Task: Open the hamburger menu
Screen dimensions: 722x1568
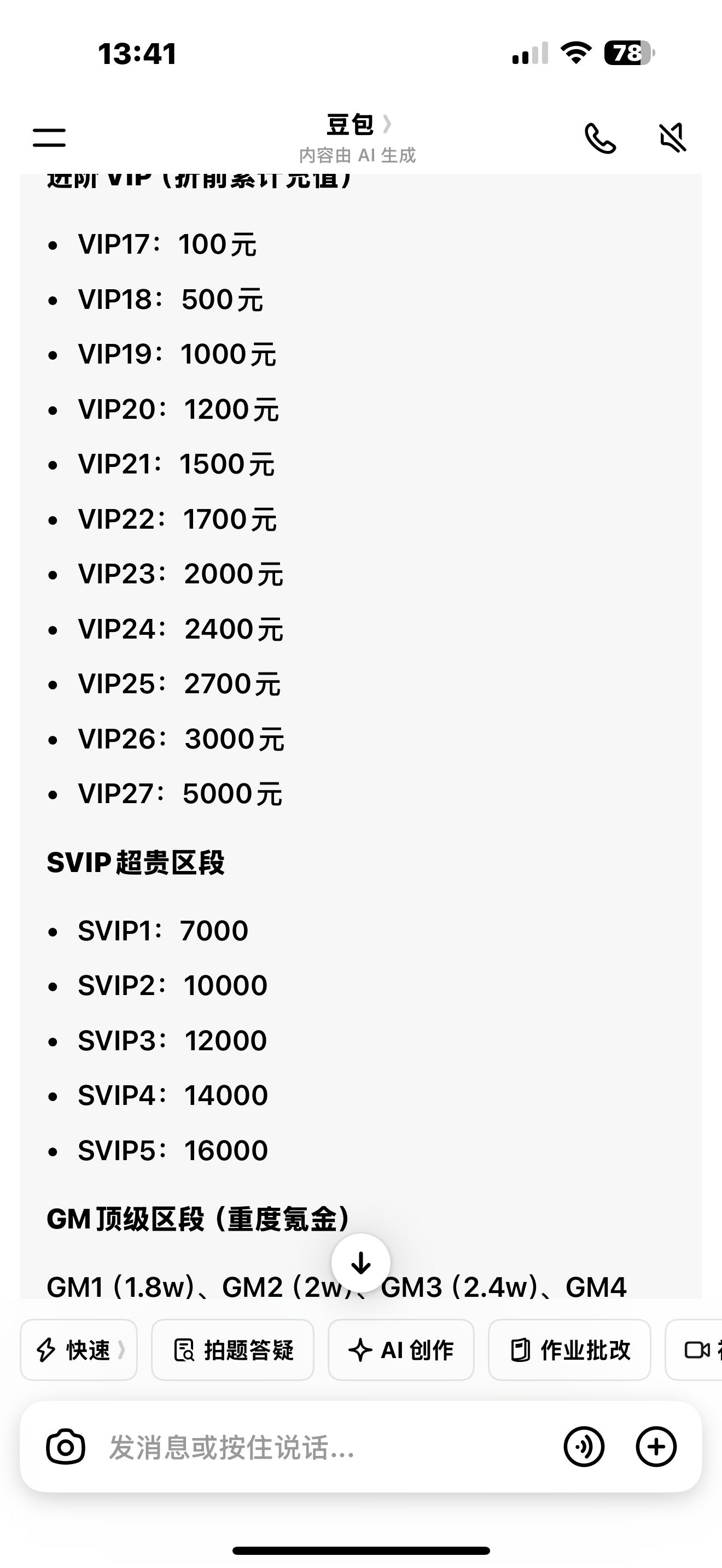Action: click(49, 138)
